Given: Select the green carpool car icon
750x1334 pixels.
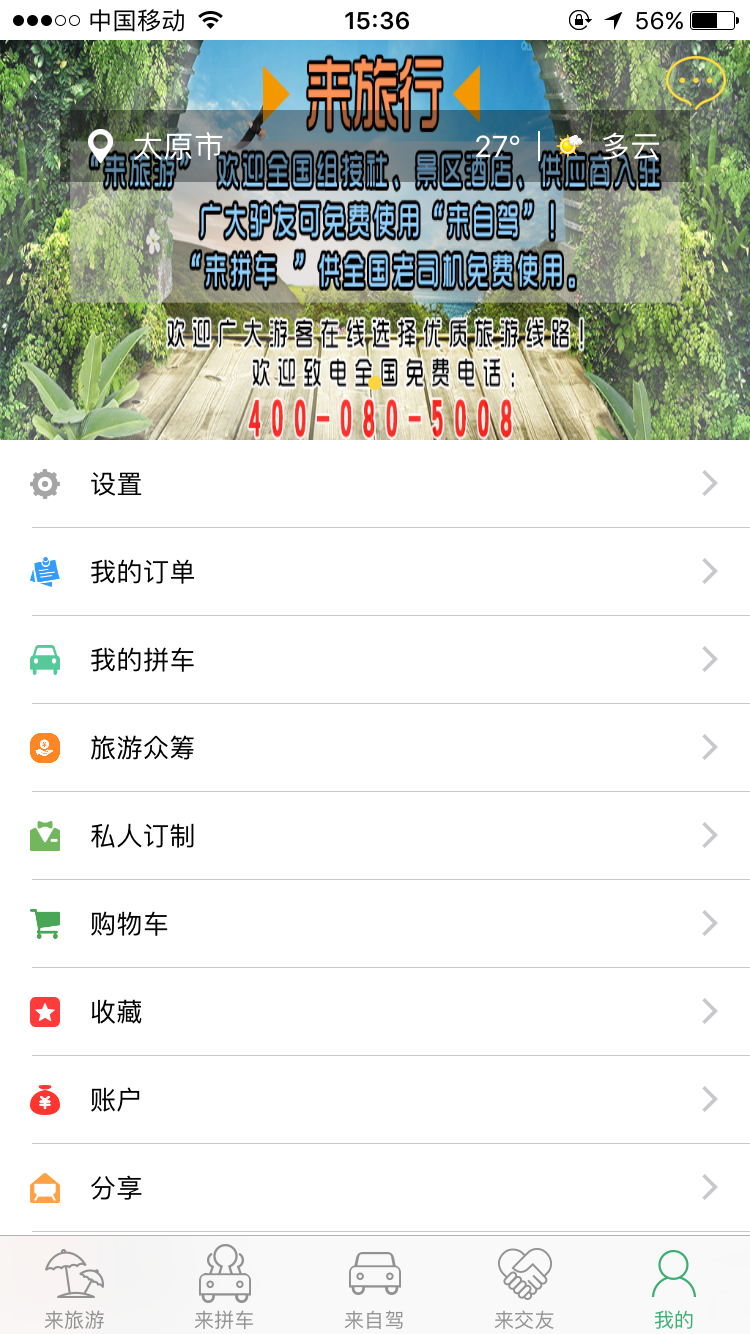Looking at the screenshot, I should [x=44, y=659].
